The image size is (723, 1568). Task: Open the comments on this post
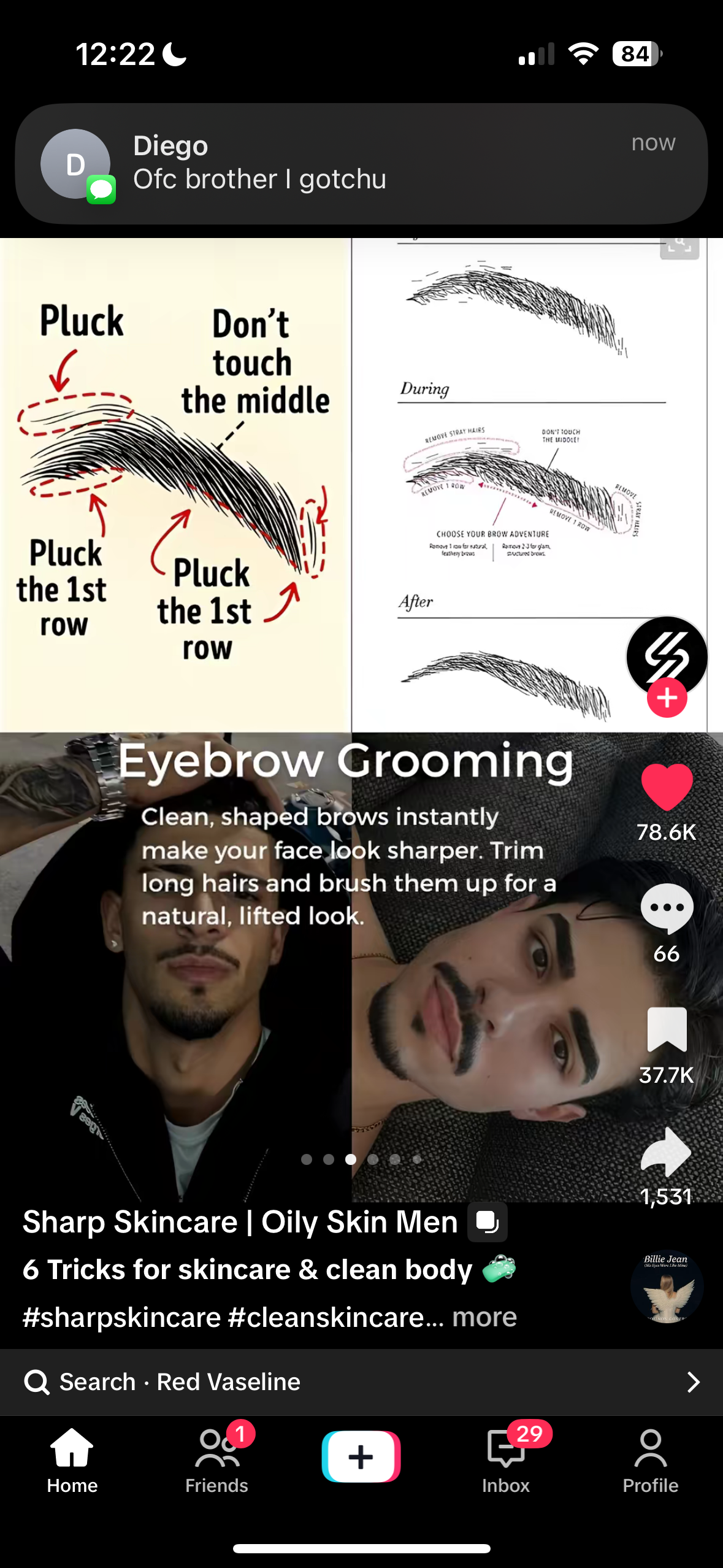pyautogui.click(x=667, y=909)
